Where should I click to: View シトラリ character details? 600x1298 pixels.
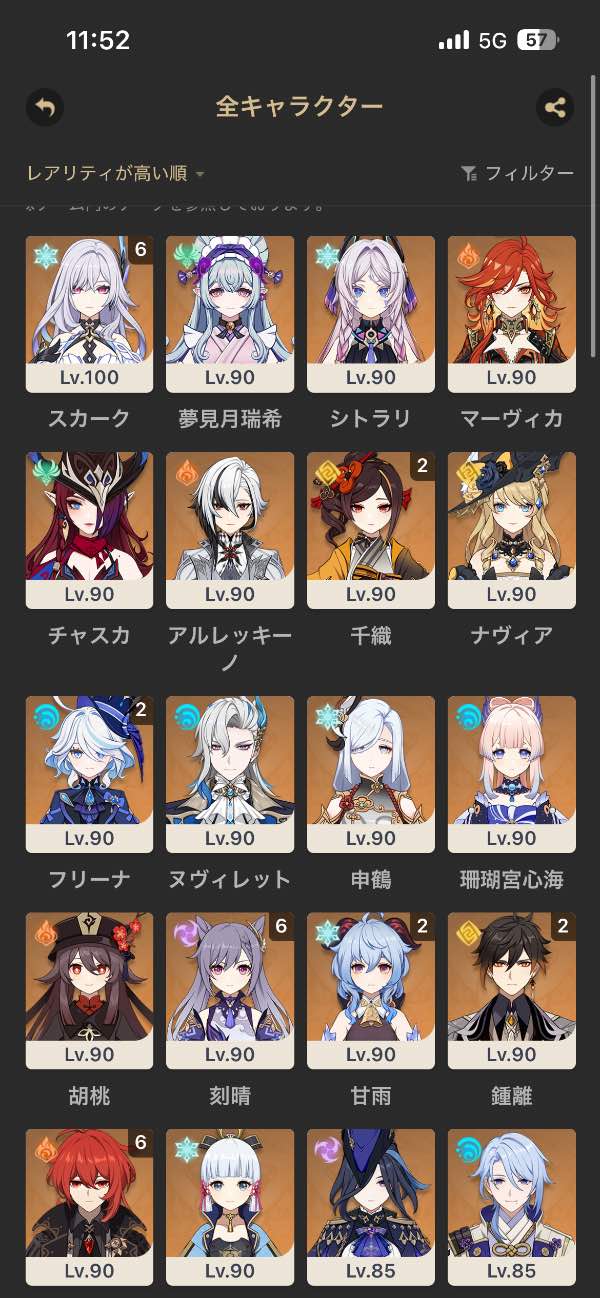371,313
